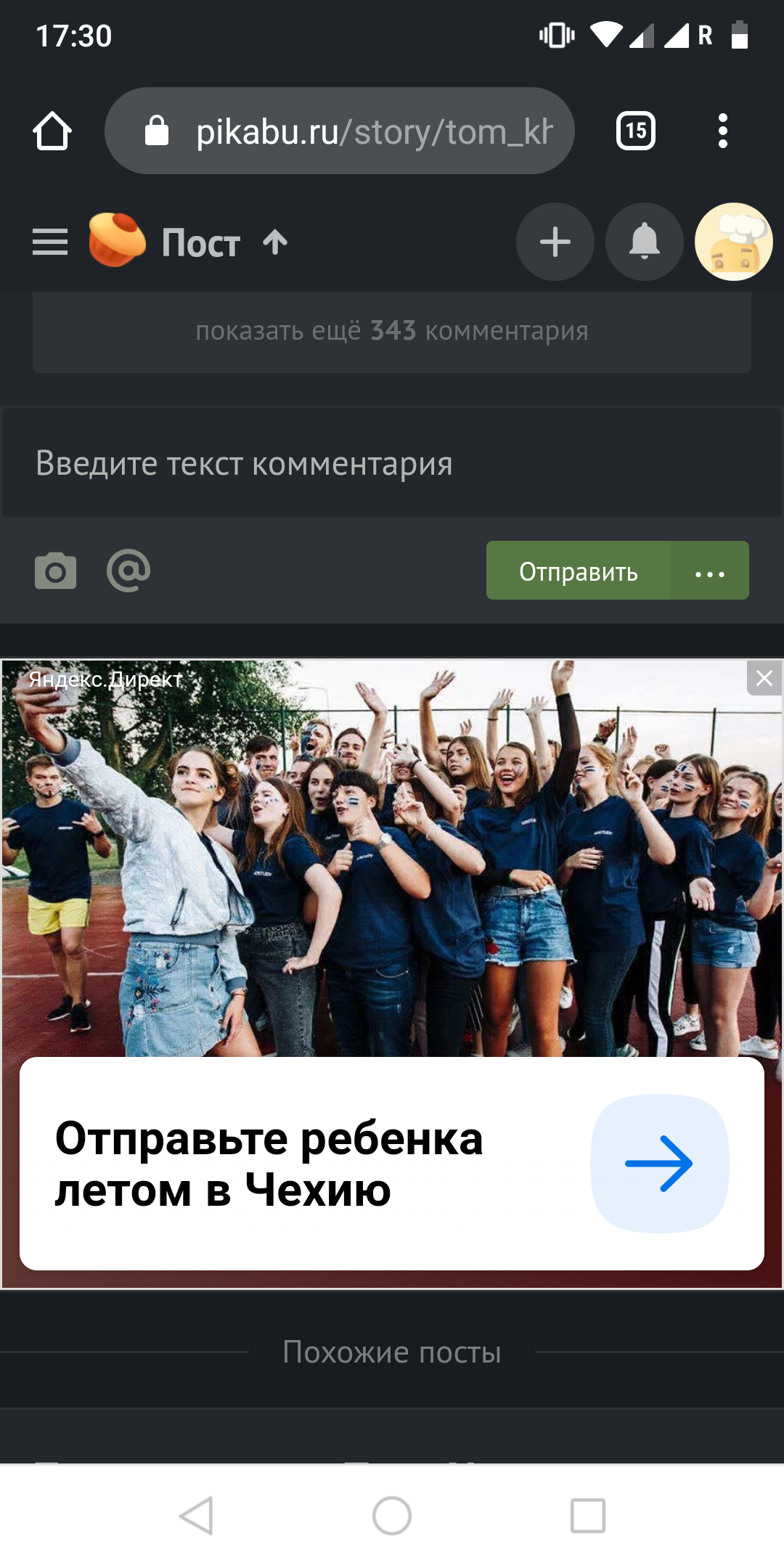Show 343 more comments
This screenshot has height=1568, width=784.
(x=392, y=332)
